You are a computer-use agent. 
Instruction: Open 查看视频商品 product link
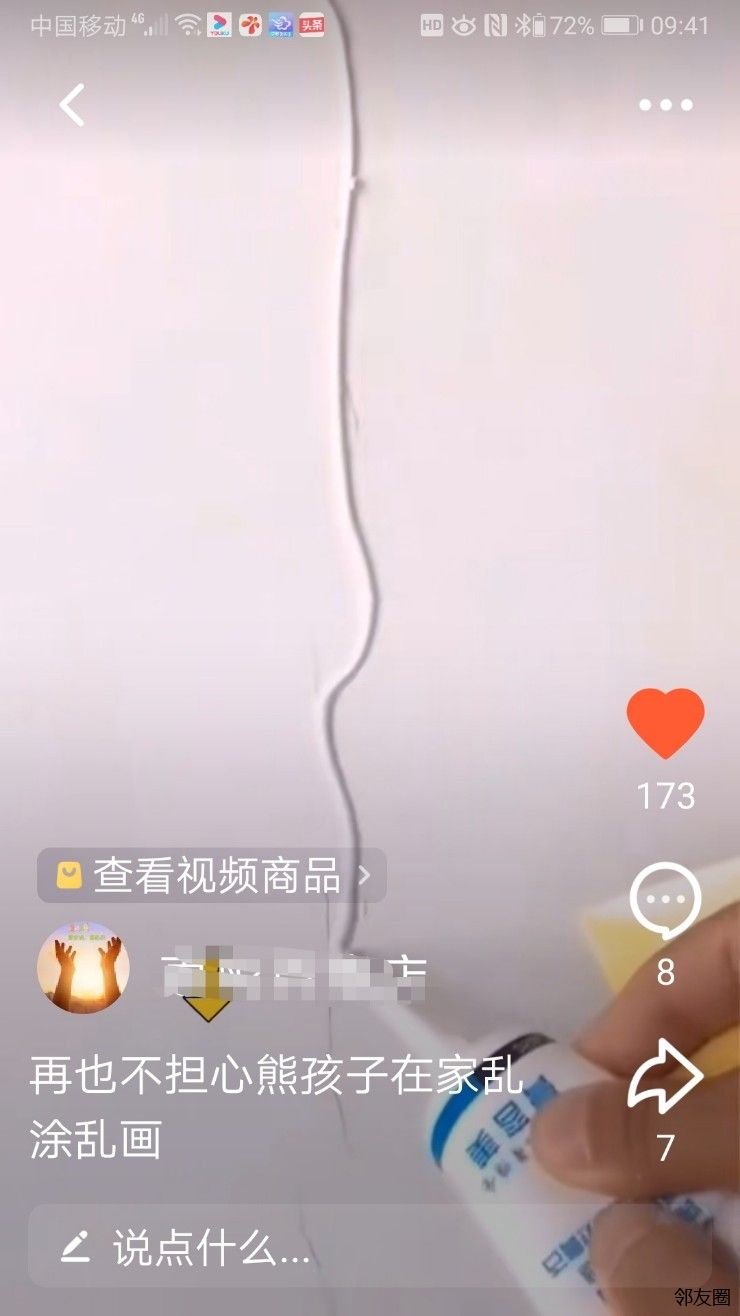(x=212, y=876)
